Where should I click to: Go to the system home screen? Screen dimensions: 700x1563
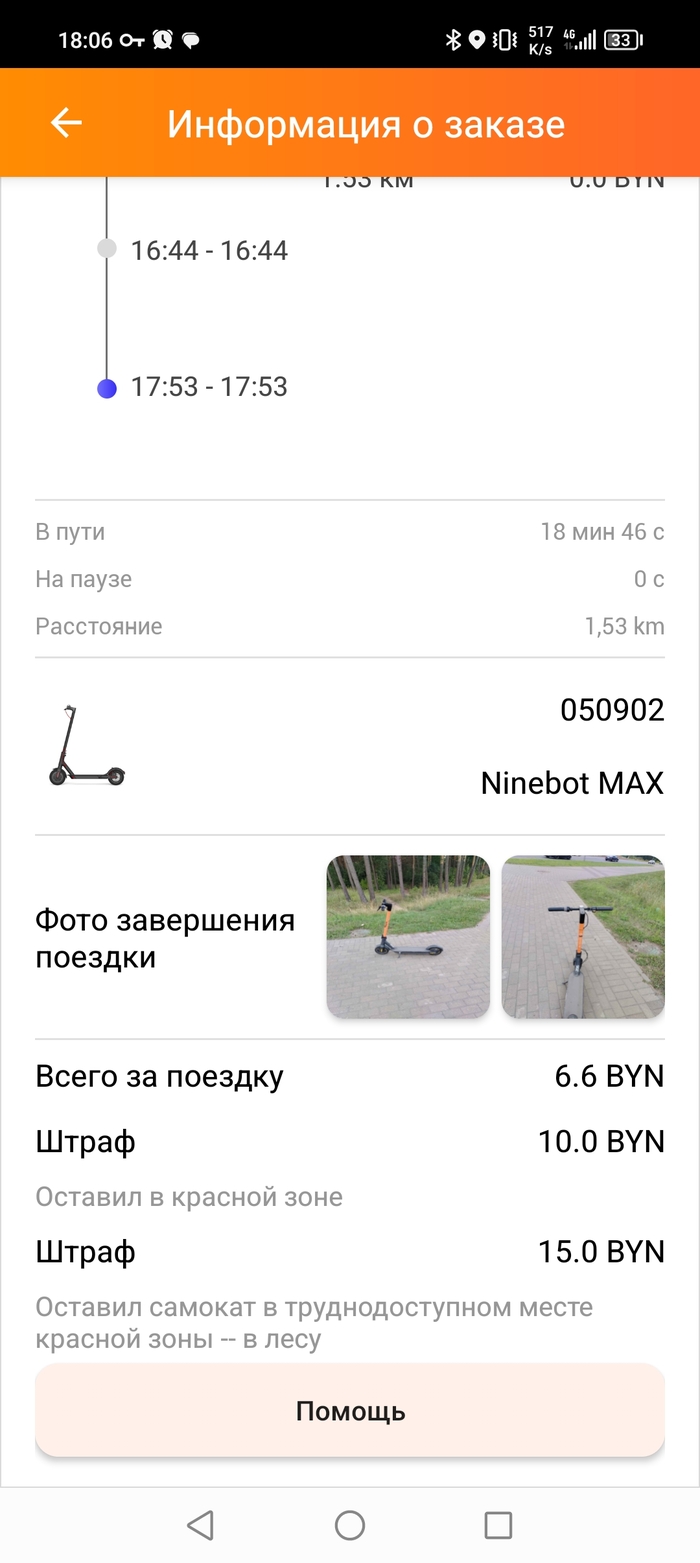click(350, 1525)
